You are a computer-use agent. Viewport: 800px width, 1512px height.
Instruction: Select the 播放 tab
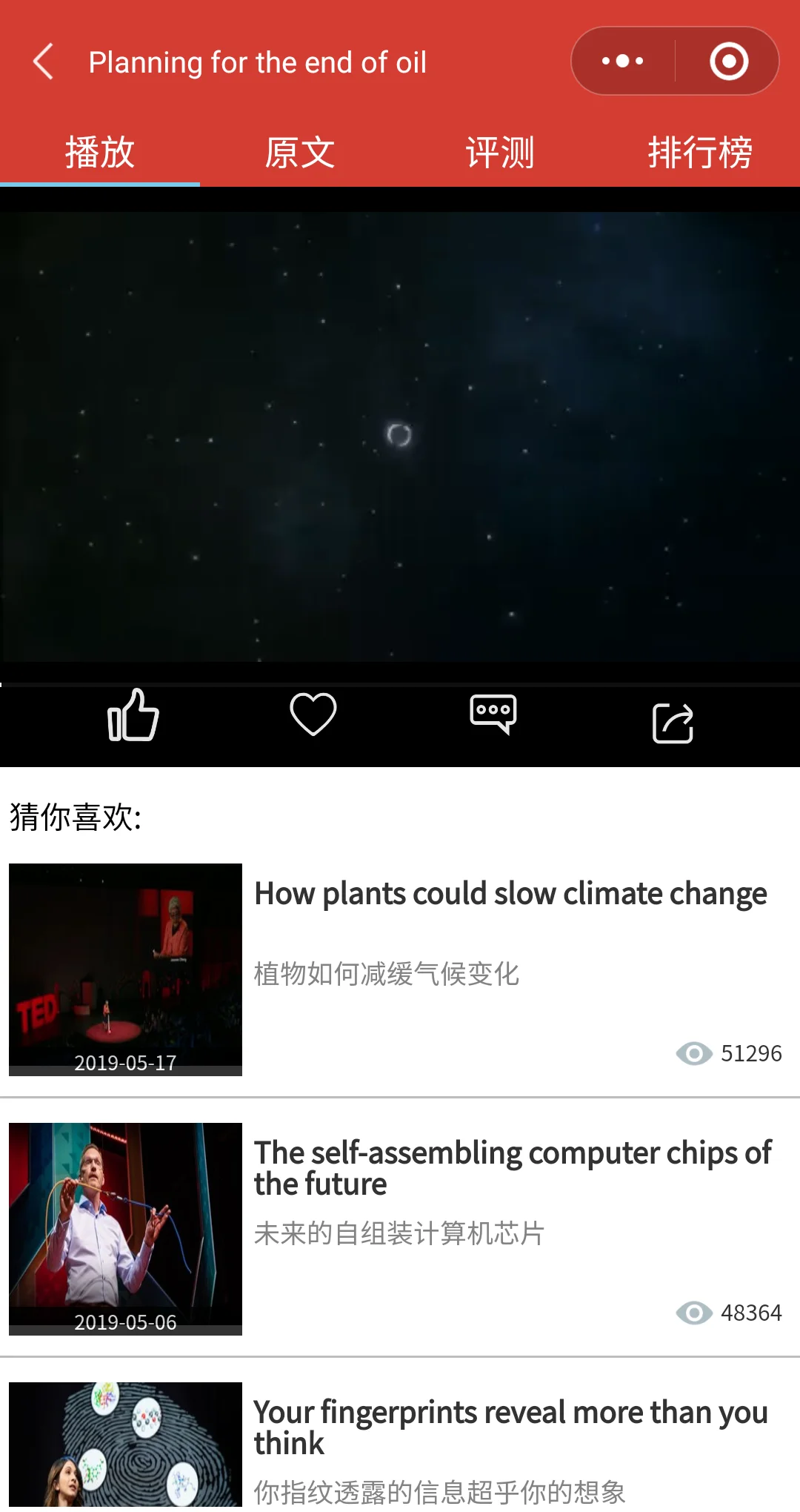[x=100, y=153]
